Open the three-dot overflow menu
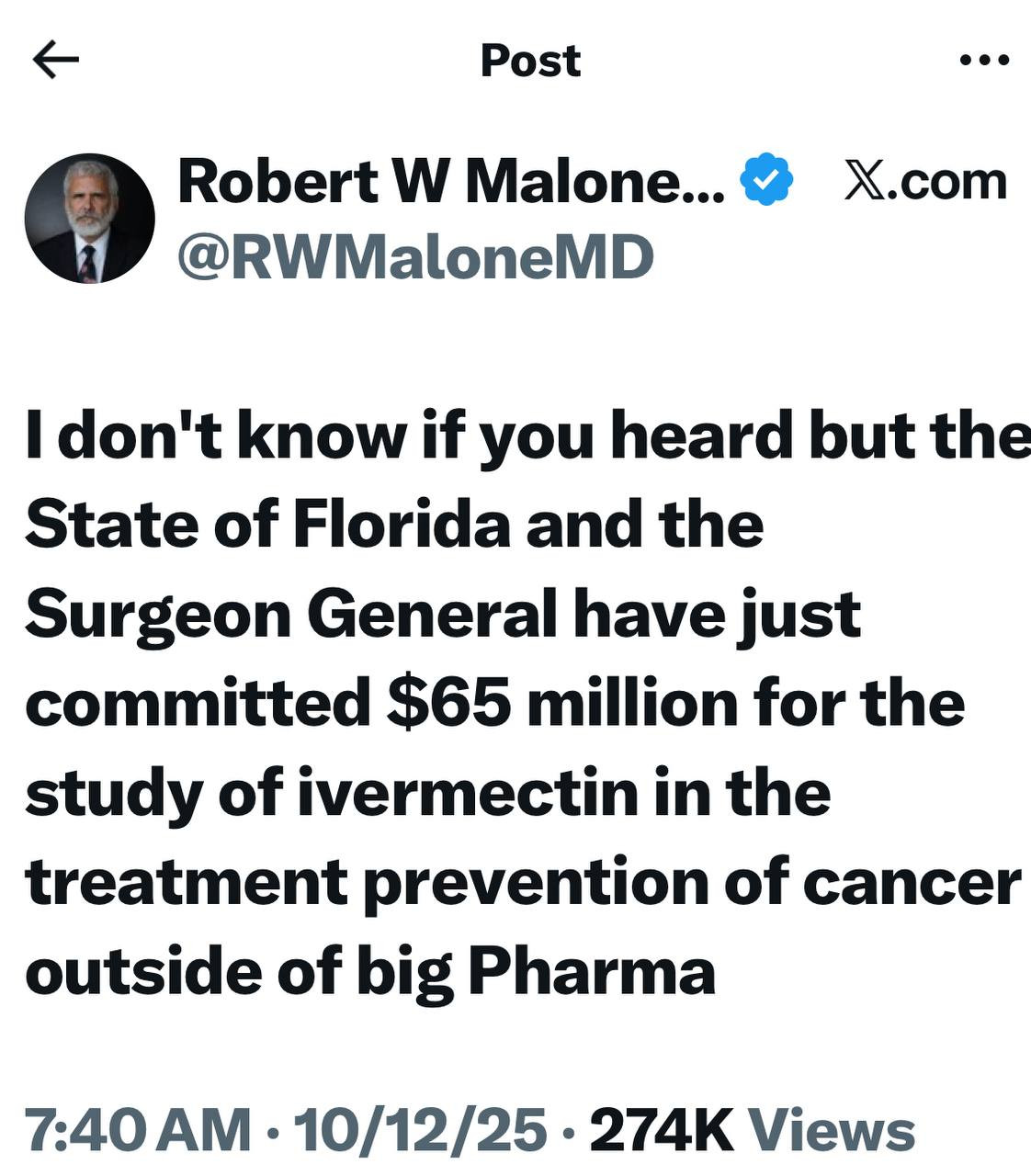 click(984, 61)
